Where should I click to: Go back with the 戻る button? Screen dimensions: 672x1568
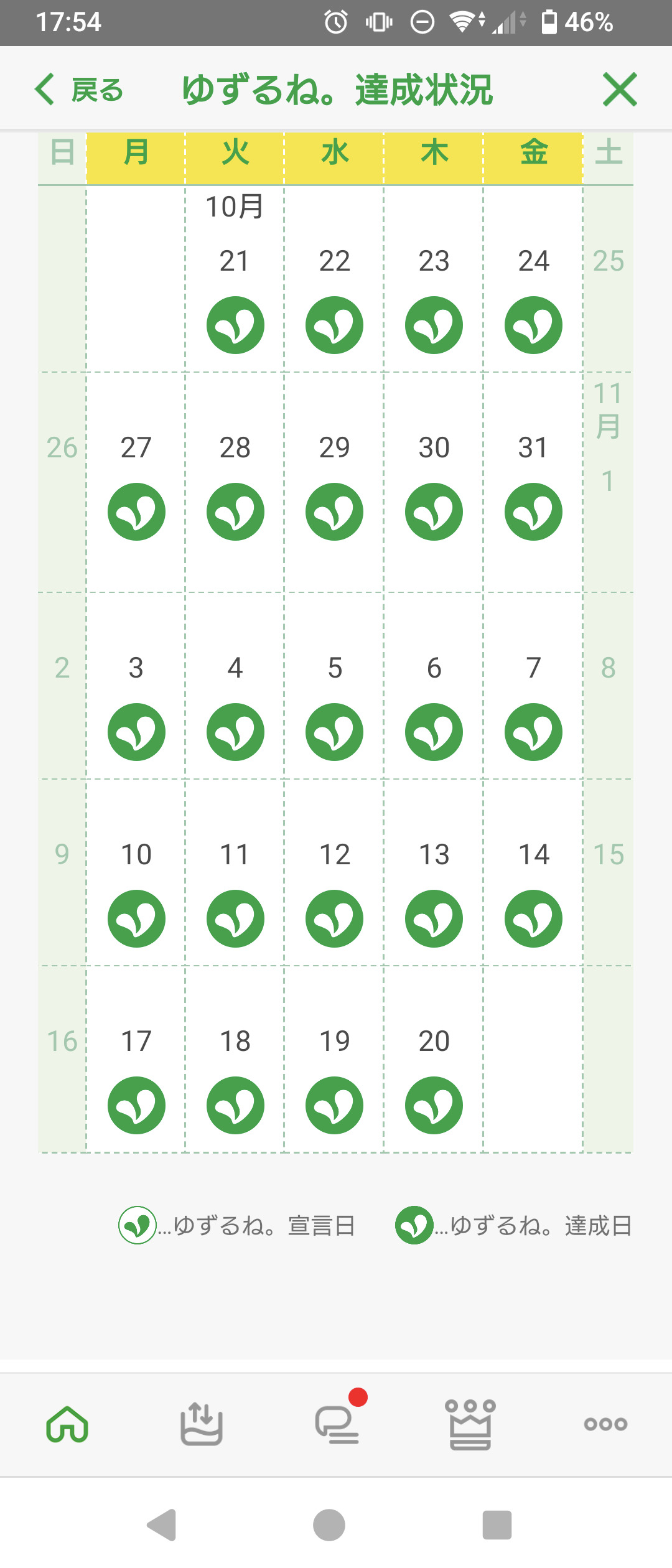click(79, 90)
